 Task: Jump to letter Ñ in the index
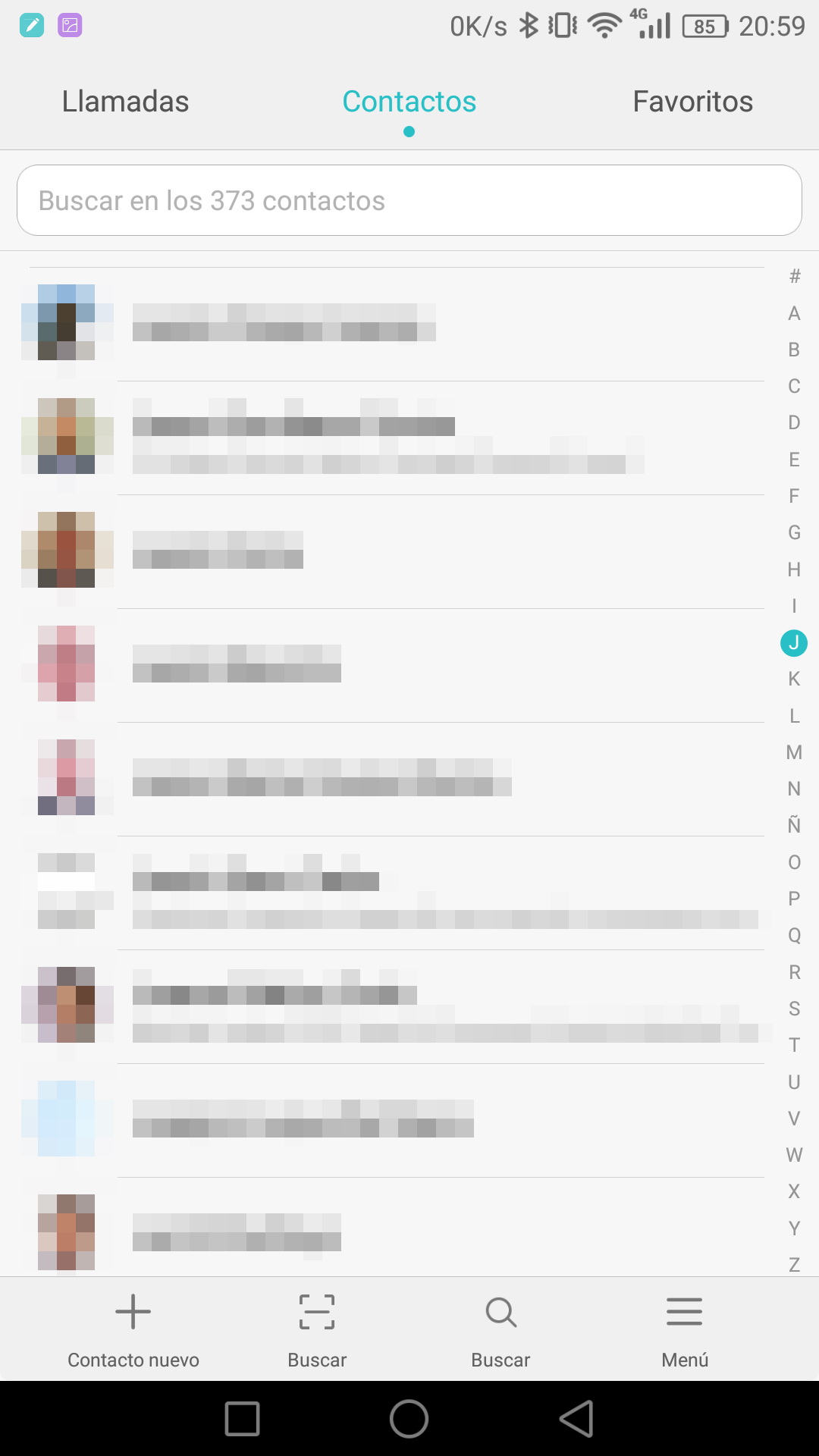794,825
